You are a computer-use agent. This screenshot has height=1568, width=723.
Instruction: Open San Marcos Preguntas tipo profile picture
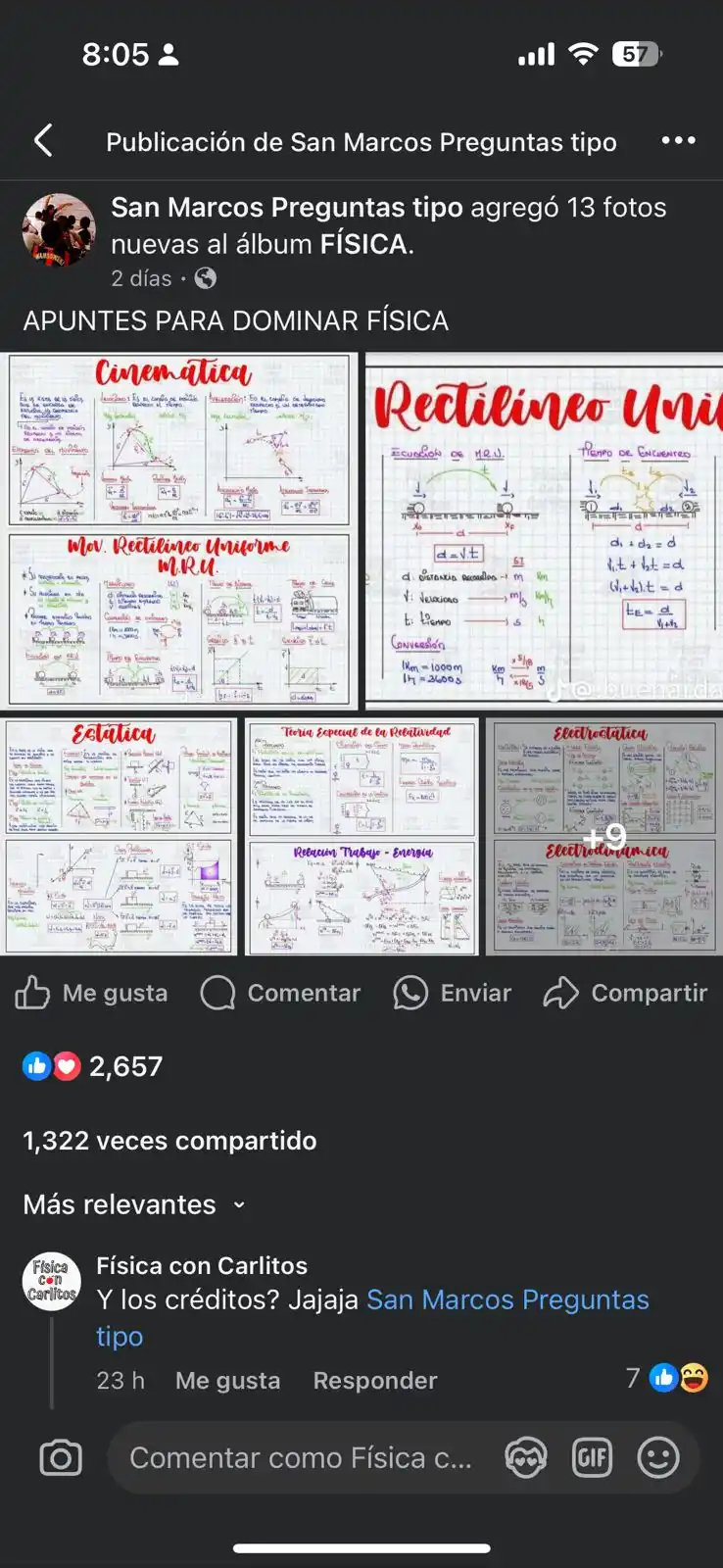[x=59, y=231]
